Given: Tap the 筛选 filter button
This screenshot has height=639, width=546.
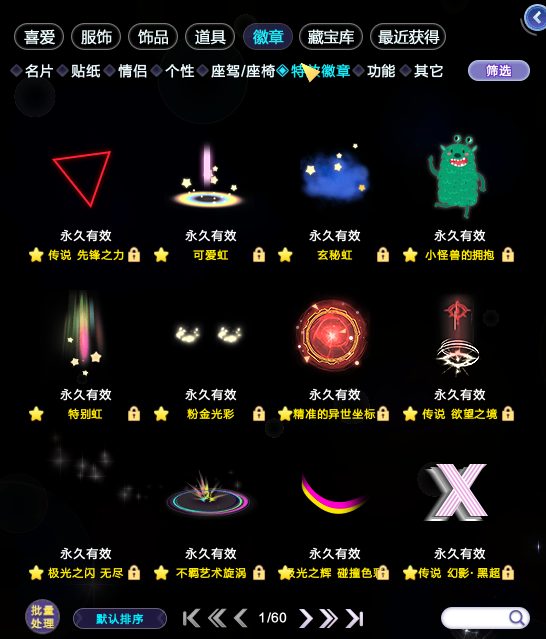Looking at the screenshot, I should pos(499,71).
